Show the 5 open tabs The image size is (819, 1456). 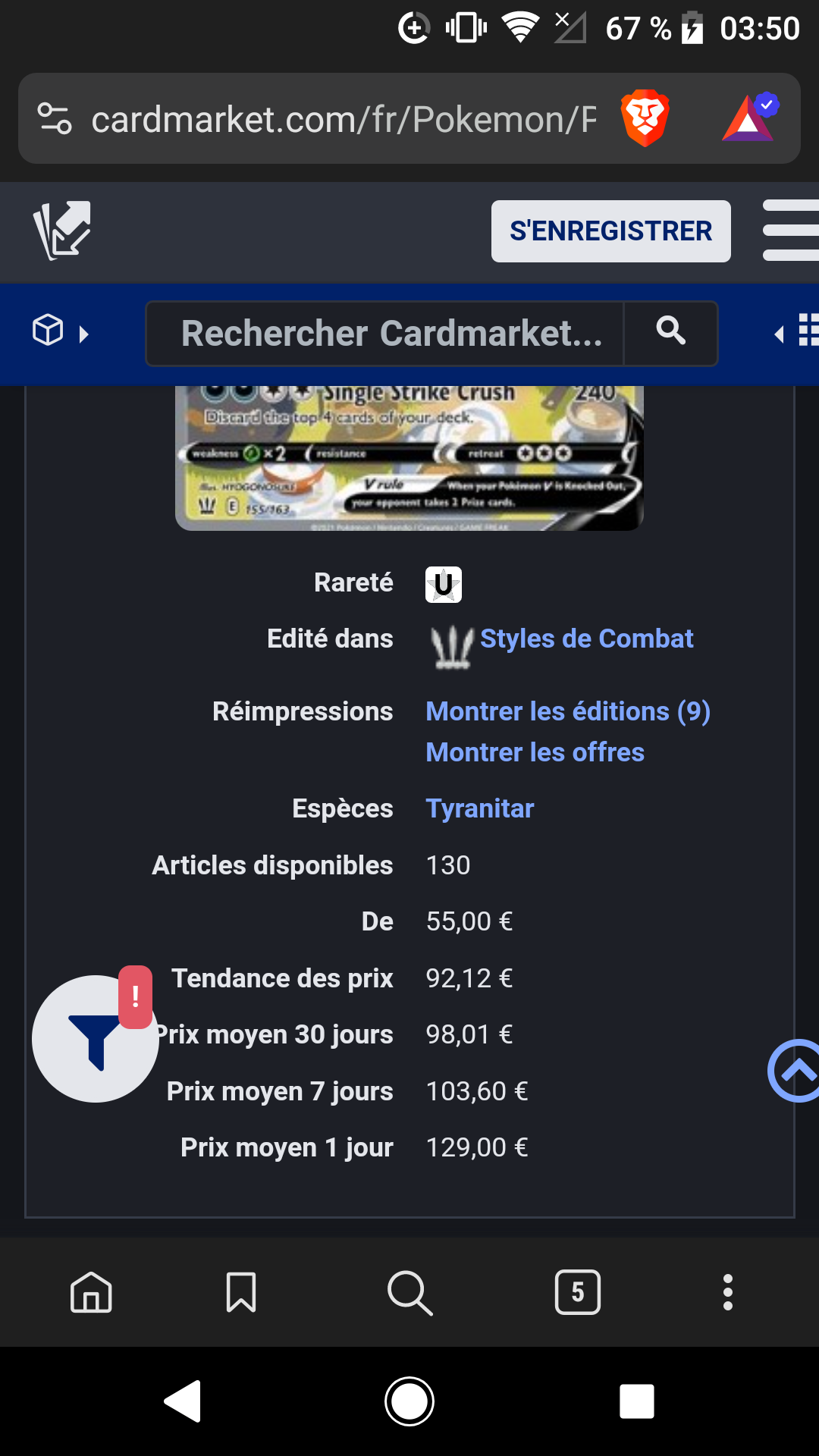(x=578, y=1291)
